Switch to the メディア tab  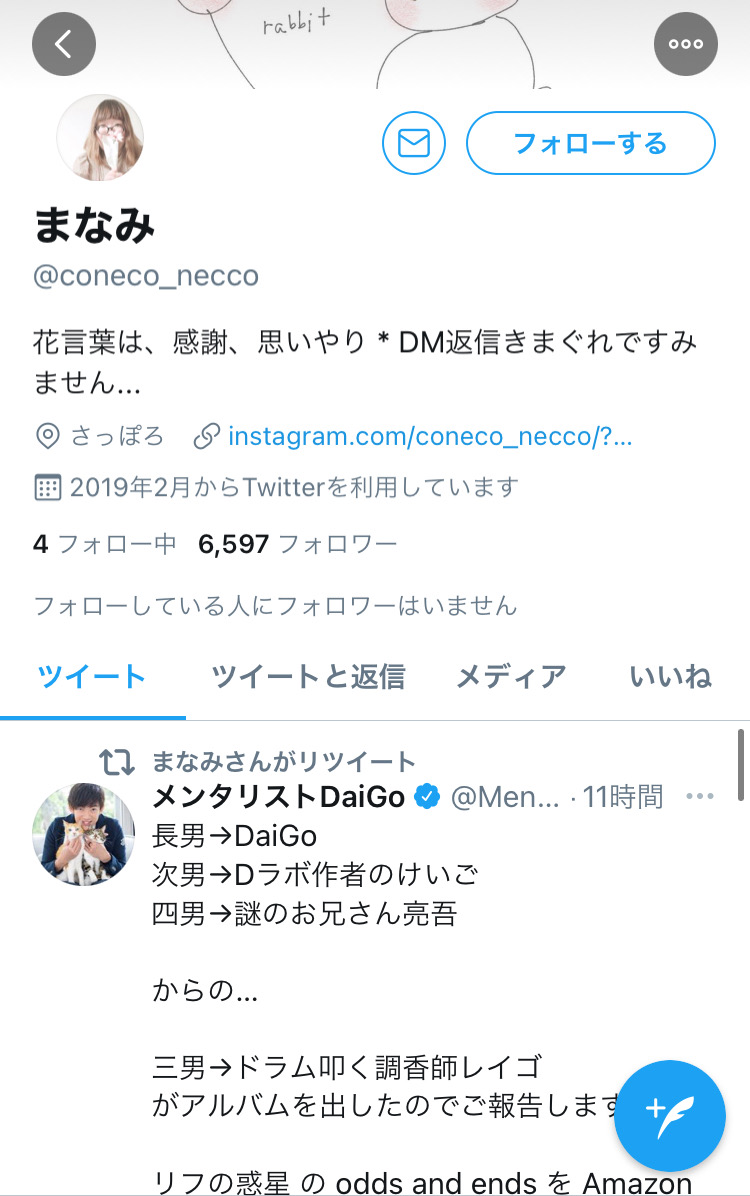tap(511, 677)
